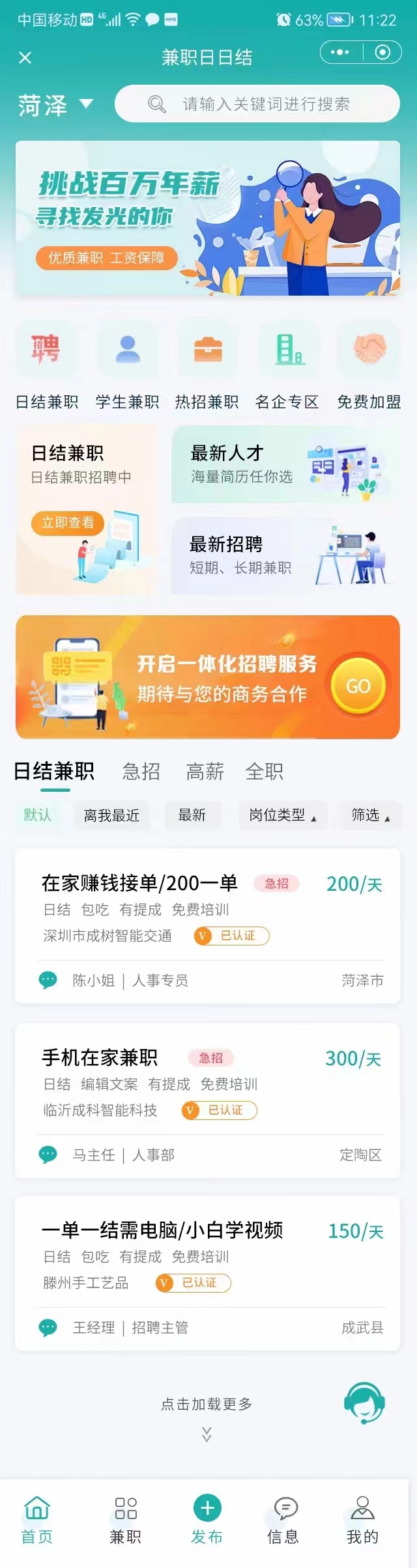Open the 菏泽 city selector dropdown
The width and height of the screenshot is (417, 1568).
[55, 105]
